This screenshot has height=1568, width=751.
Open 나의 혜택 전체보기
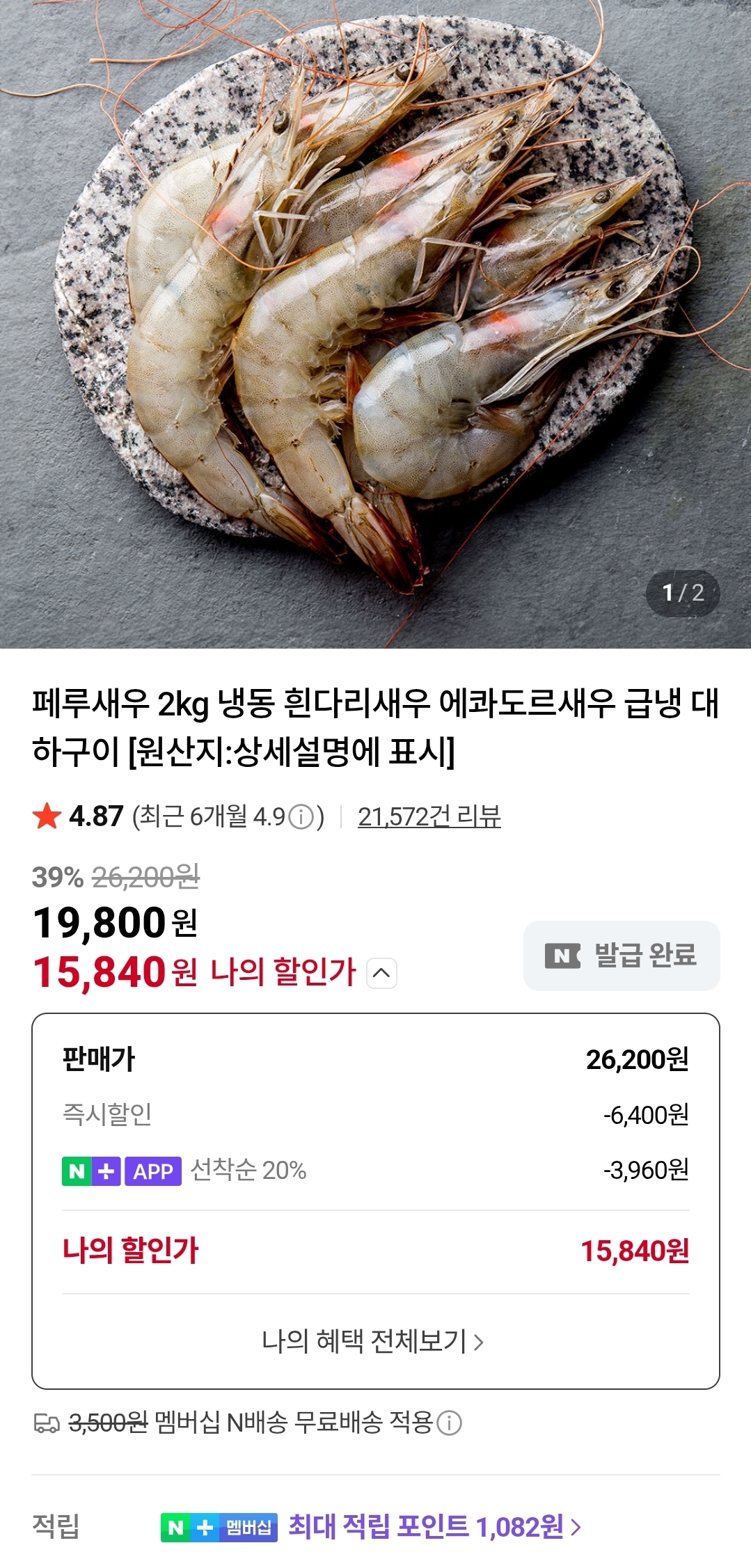[x=373, y=1341]
